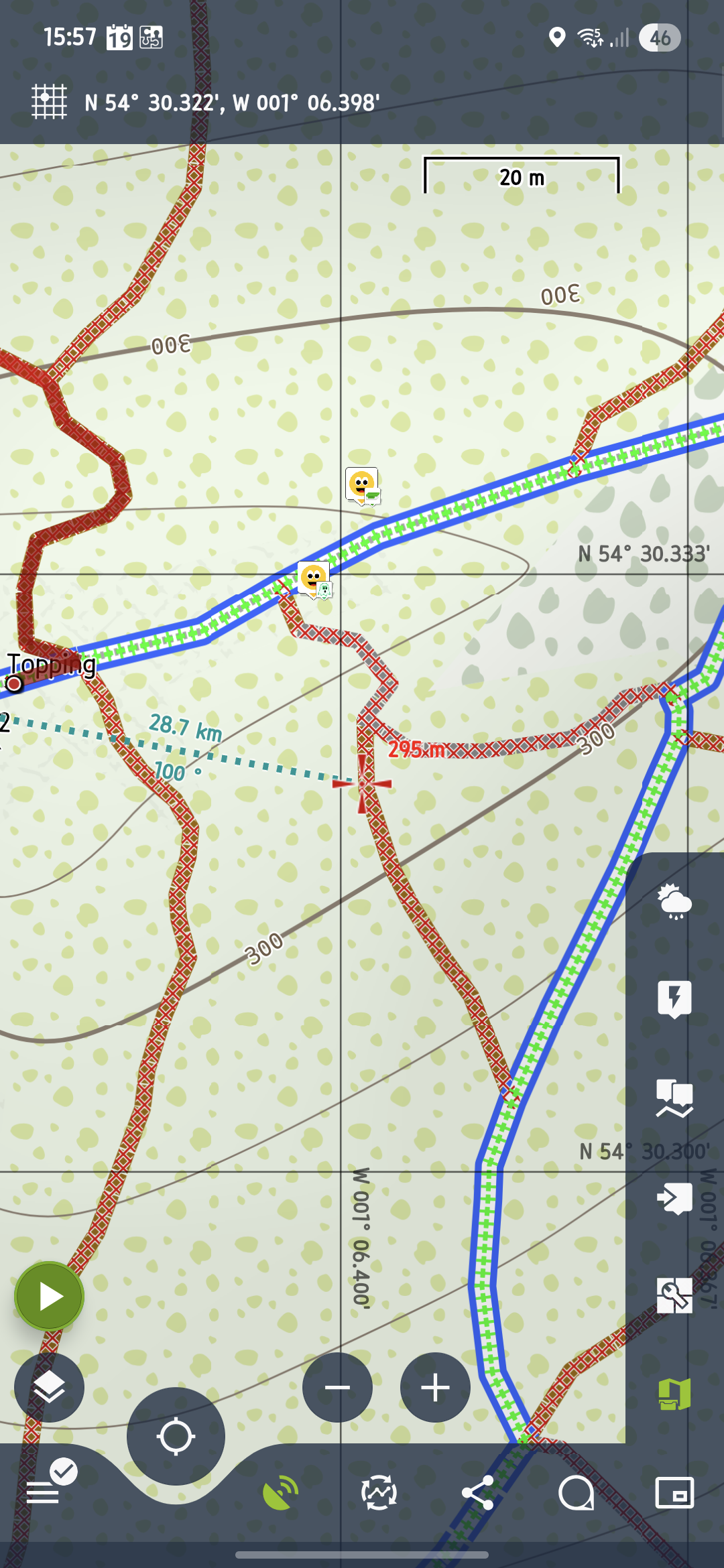Tap the import arrow icon in side panel
Viewport: 724px width, 1568px height.
tap(674, 1197)
